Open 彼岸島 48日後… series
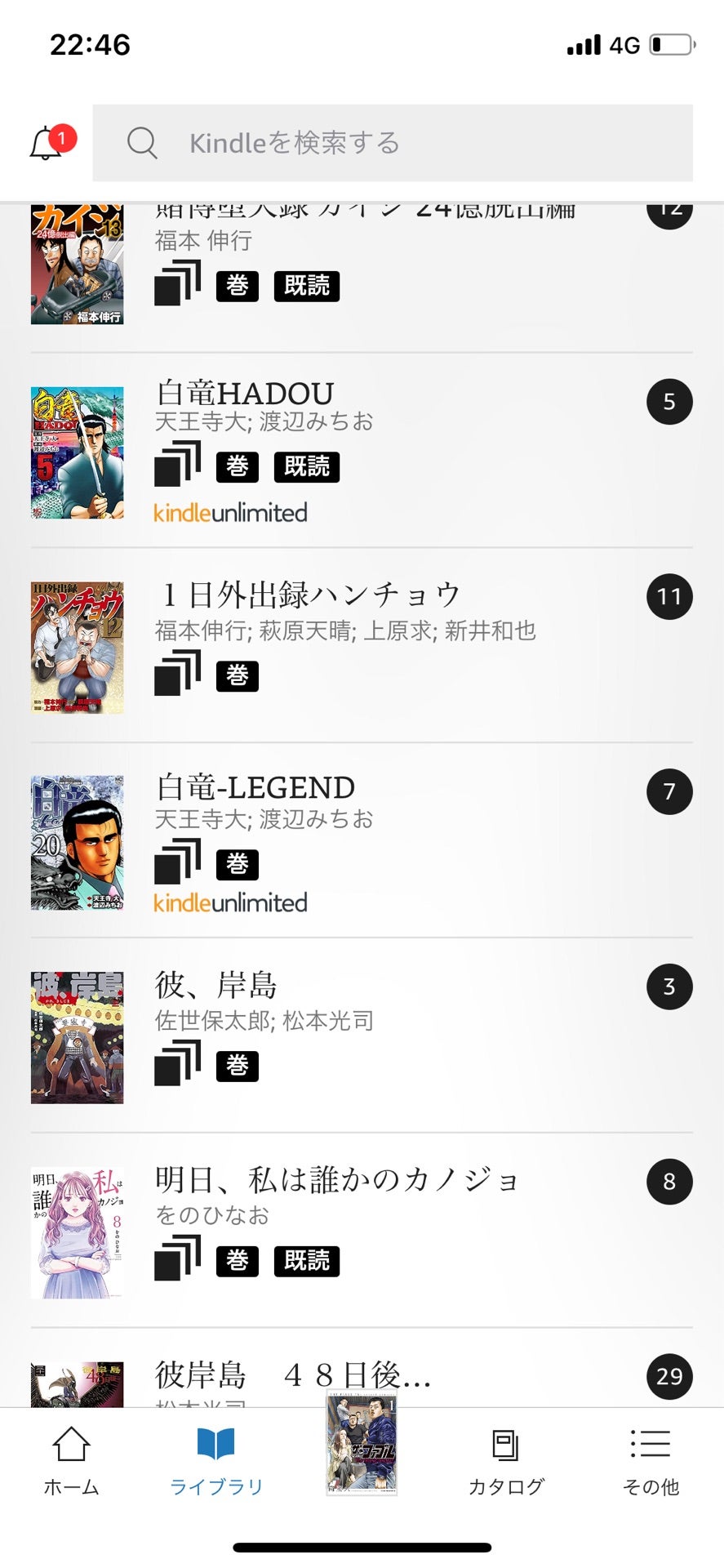 (292, 1376)
